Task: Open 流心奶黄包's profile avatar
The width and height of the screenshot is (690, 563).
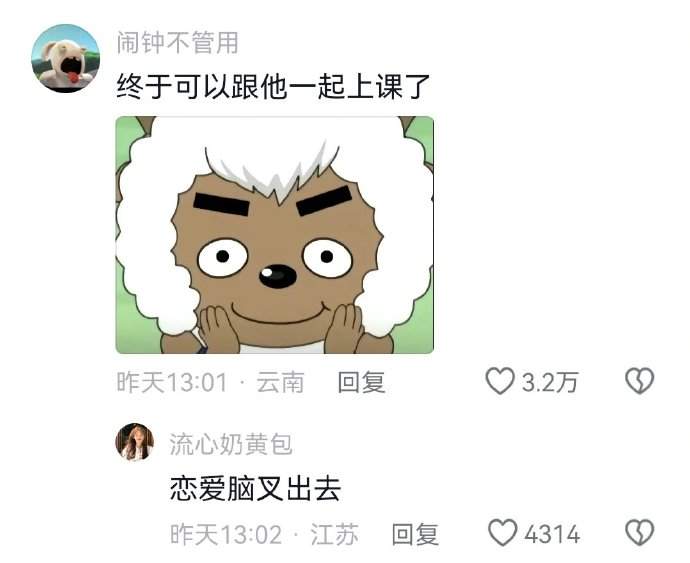Action: coord(135,441)
